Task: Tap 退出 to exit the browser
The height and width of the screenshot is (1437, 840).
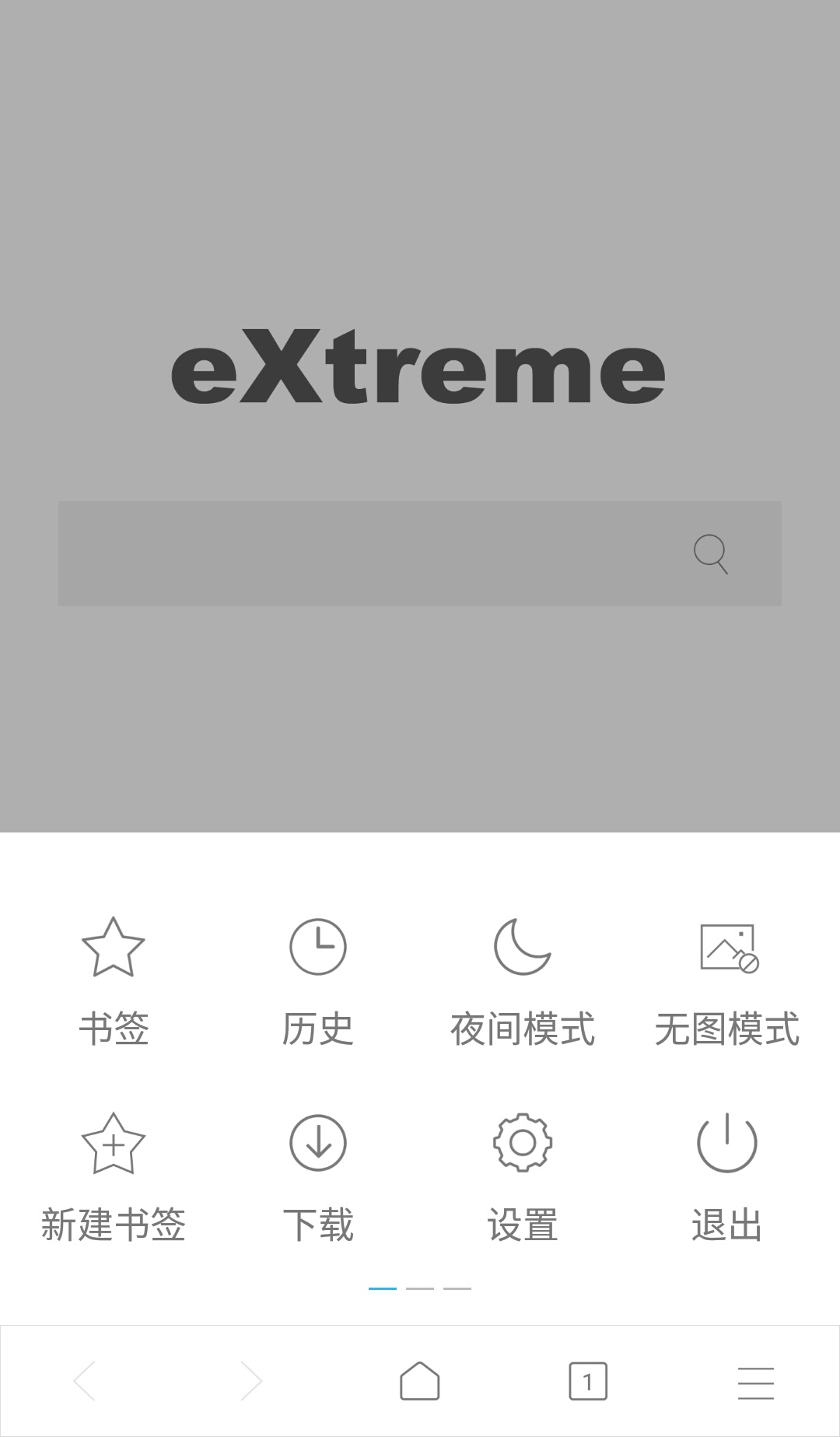Action: [727, 1176]
